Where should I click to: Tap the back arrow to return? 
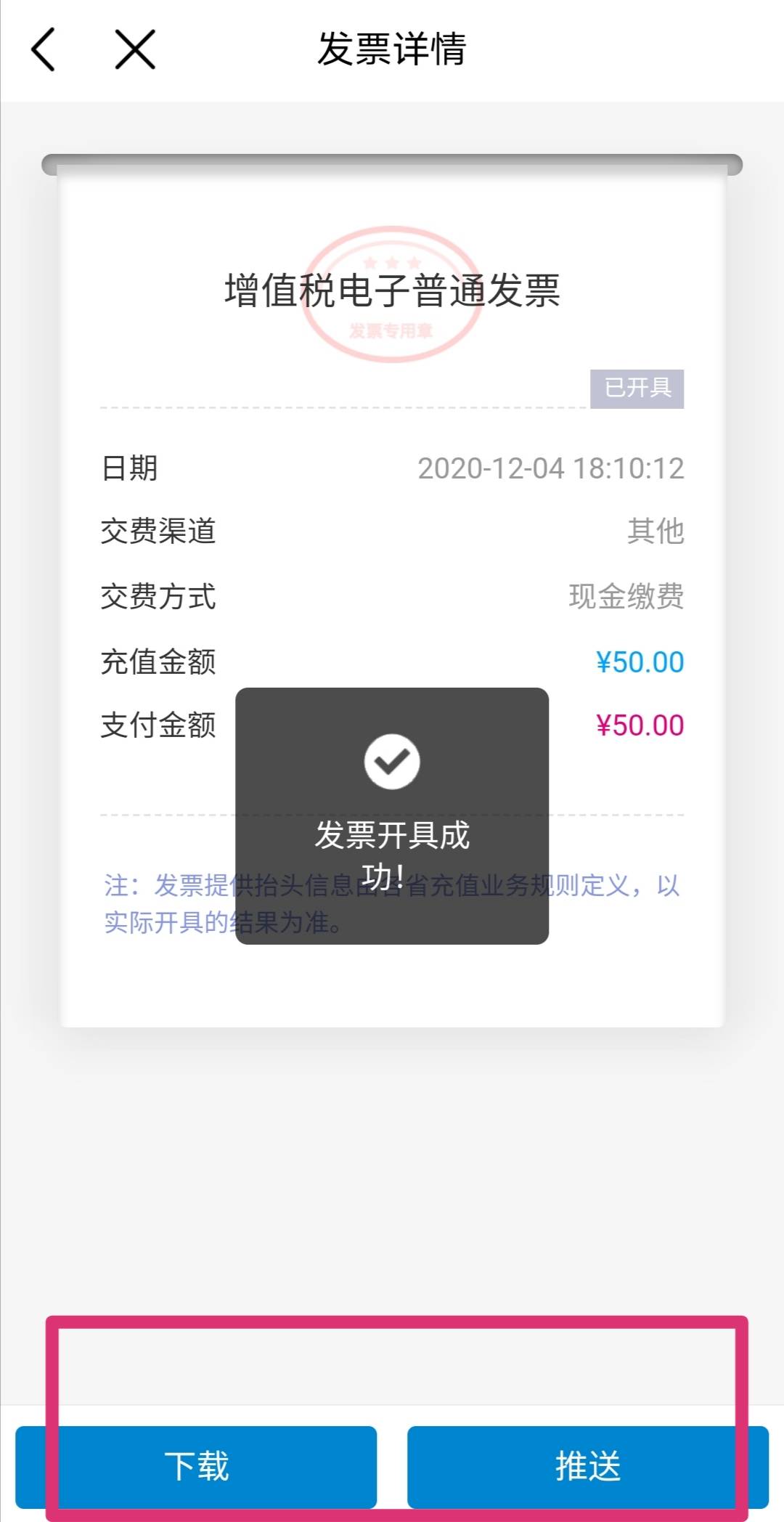(44, 49)
